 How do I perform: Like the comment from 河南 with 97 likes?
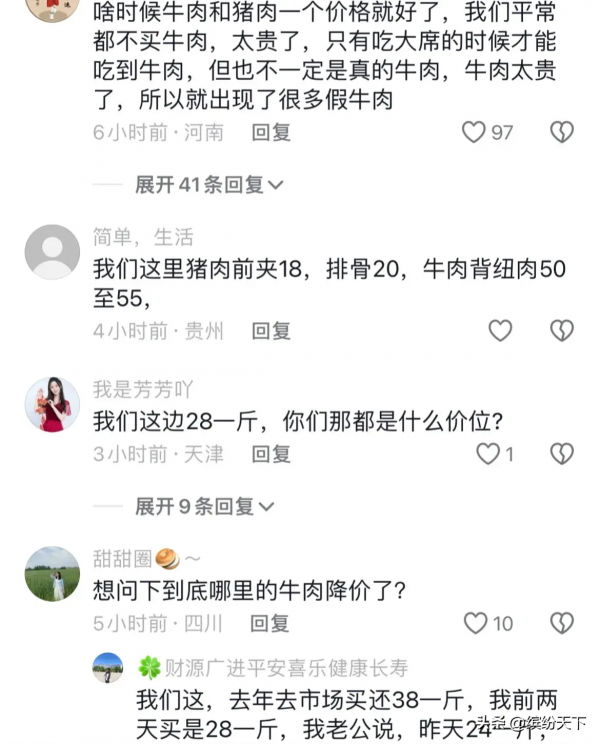[474, 132]
